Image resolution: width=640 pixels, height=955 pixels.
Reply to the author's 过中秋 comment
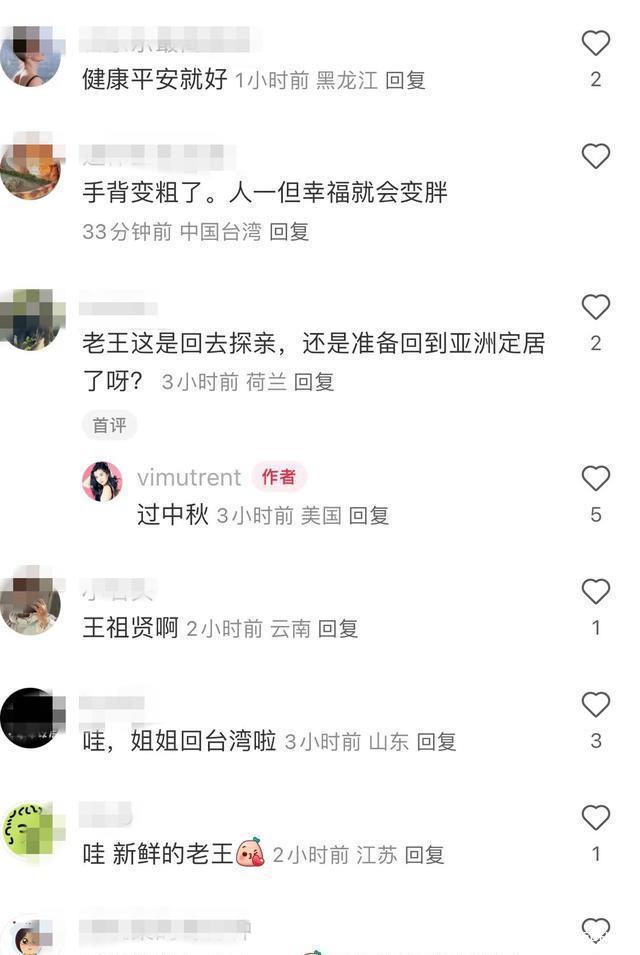[369, 516]
